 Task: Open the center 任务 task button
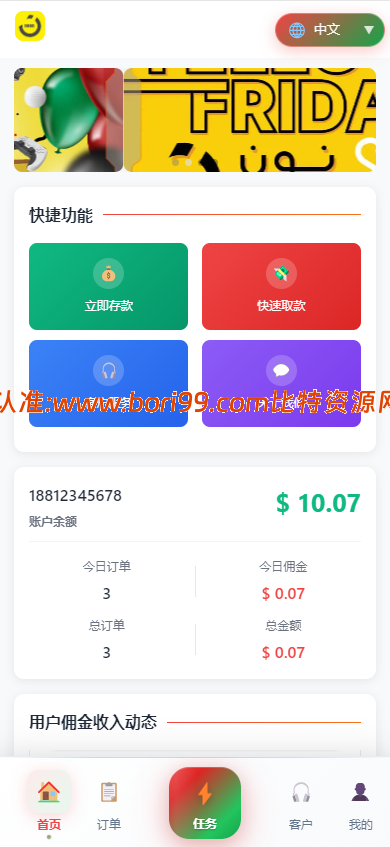(205, 803)
